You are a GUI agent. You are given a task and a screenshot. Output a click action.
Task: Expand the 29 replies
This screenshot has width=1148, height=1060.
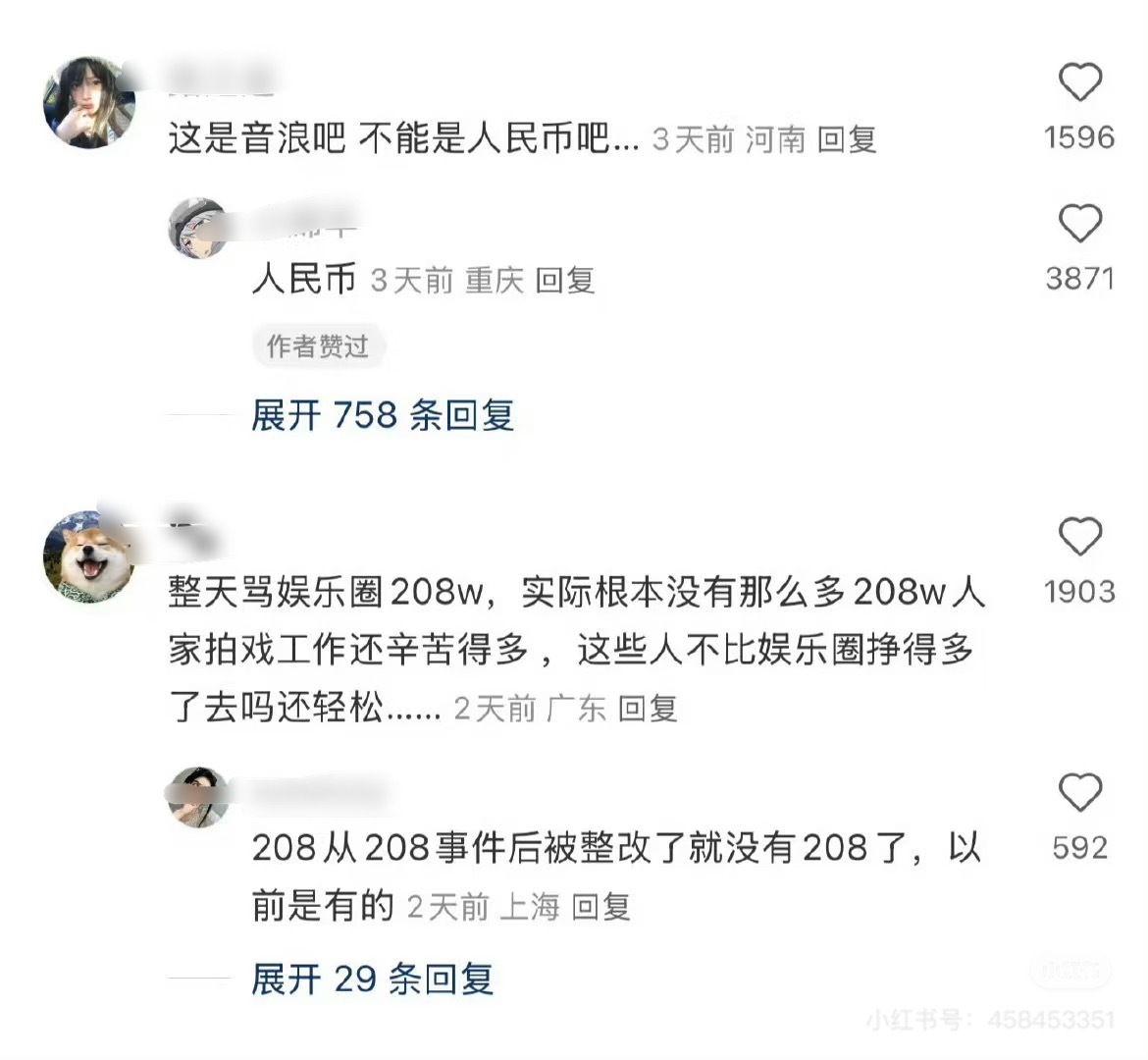pos(372,979)
